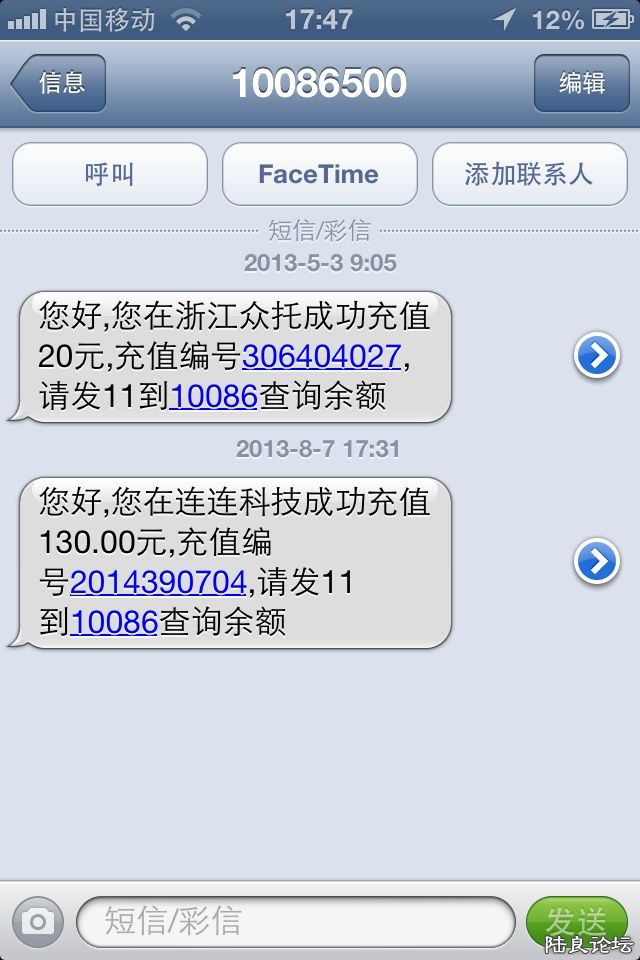The image size is (640, 960).
Task: Go back to the 信息 message list
Action: [x=60, y=83]
